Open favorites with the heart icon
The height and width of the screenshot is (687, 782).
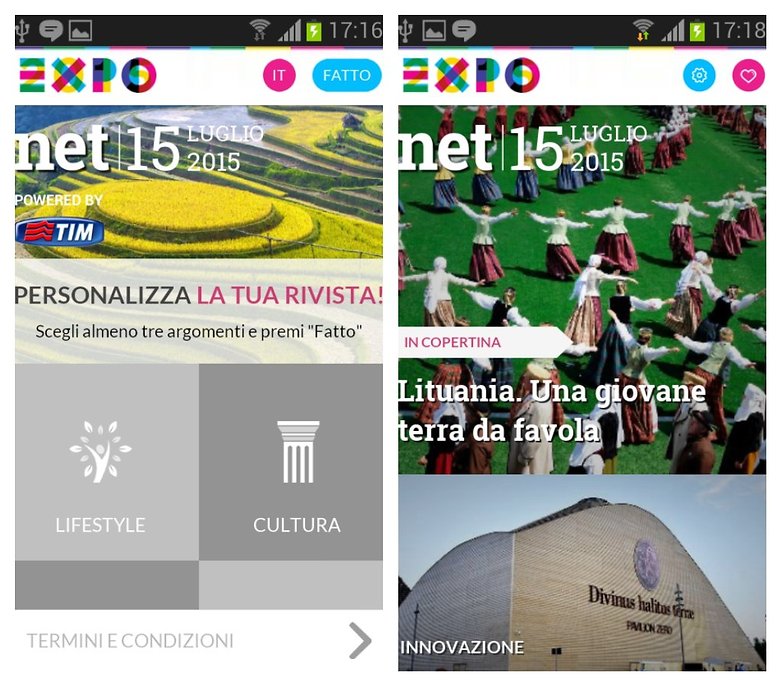747,75
